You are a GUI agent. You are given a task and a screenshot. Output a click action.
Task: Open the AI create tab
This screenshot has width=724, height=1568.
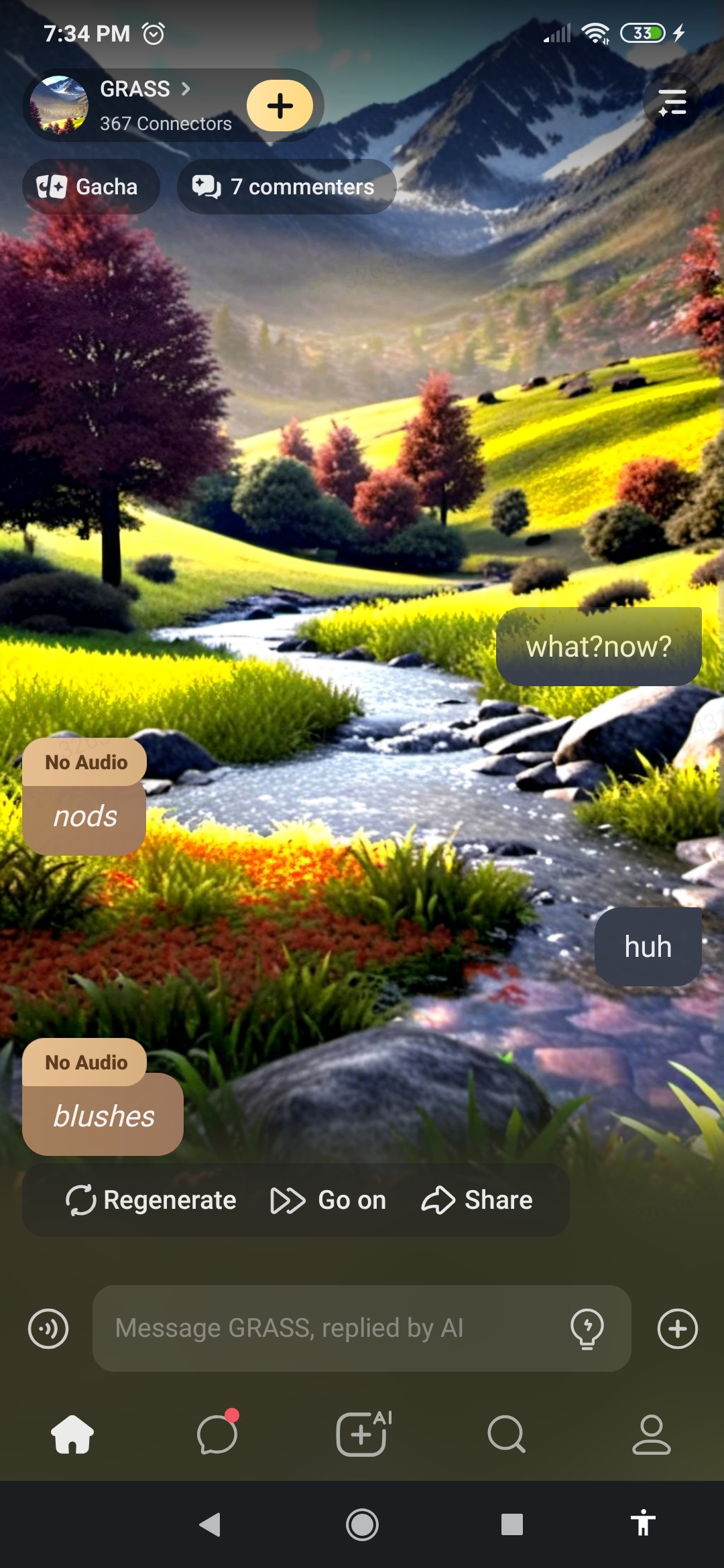coord(362,1434)
